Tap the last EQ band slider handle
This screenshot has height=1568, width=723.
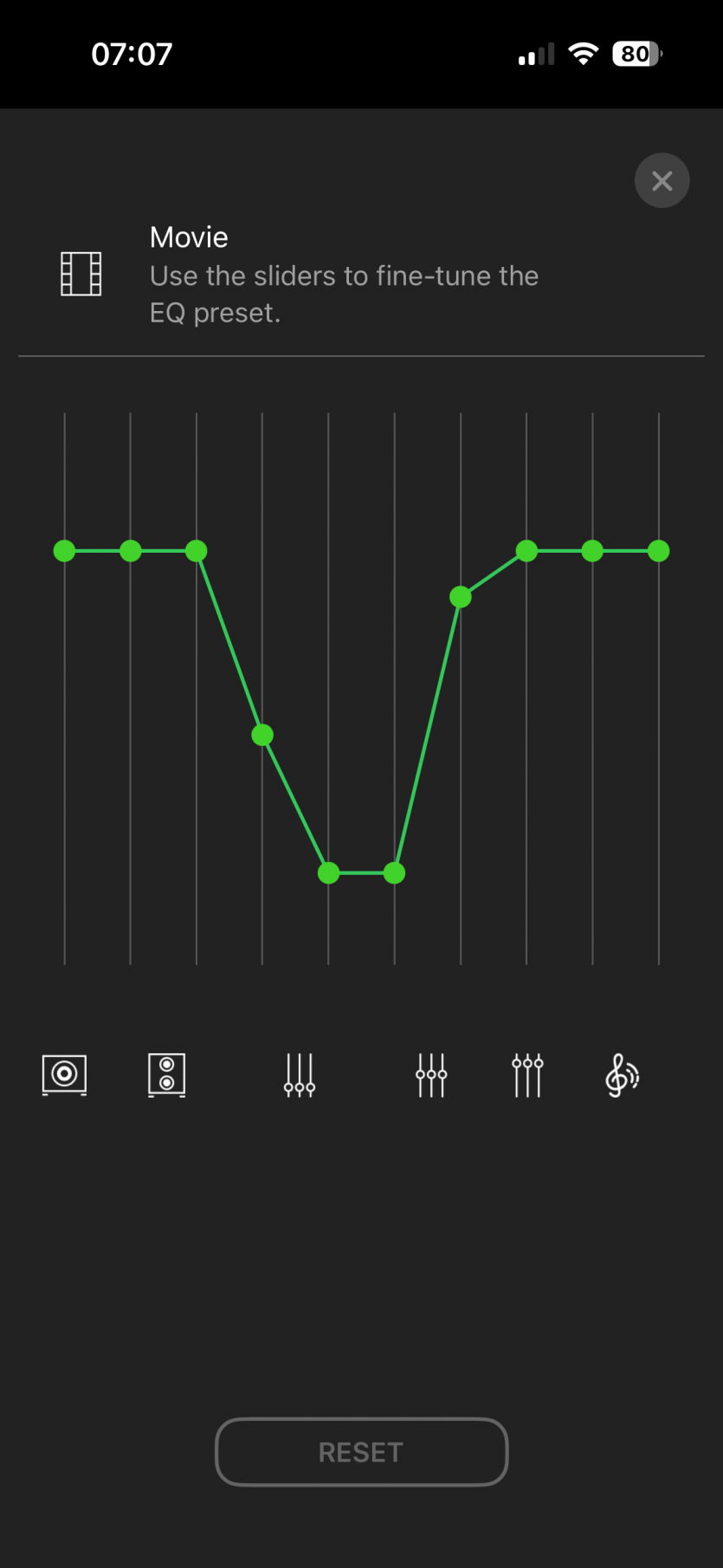point(659,551)
